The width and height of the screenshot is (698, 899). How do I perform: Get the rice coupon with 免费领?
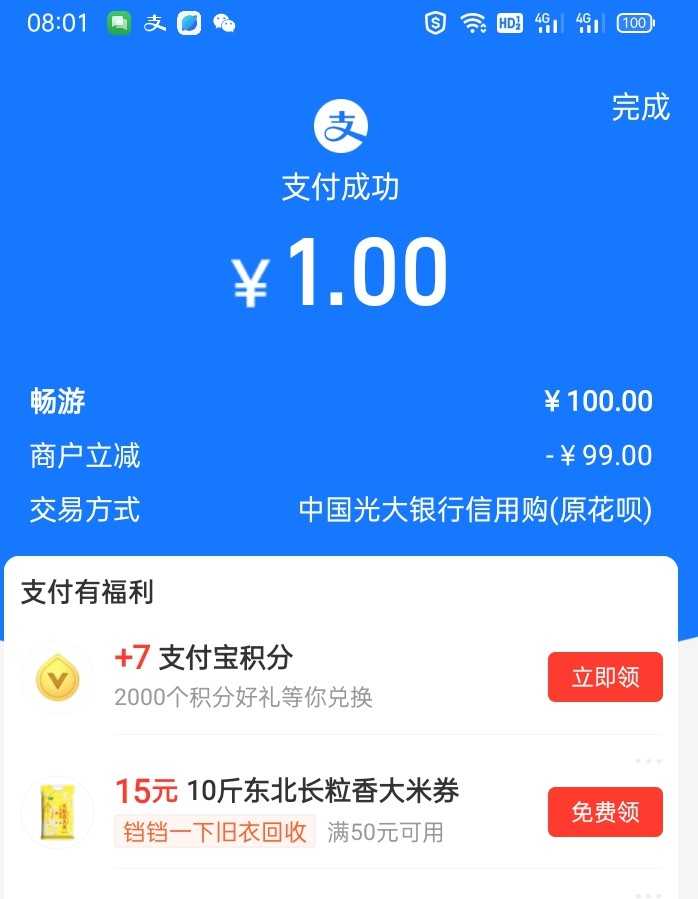605,812
